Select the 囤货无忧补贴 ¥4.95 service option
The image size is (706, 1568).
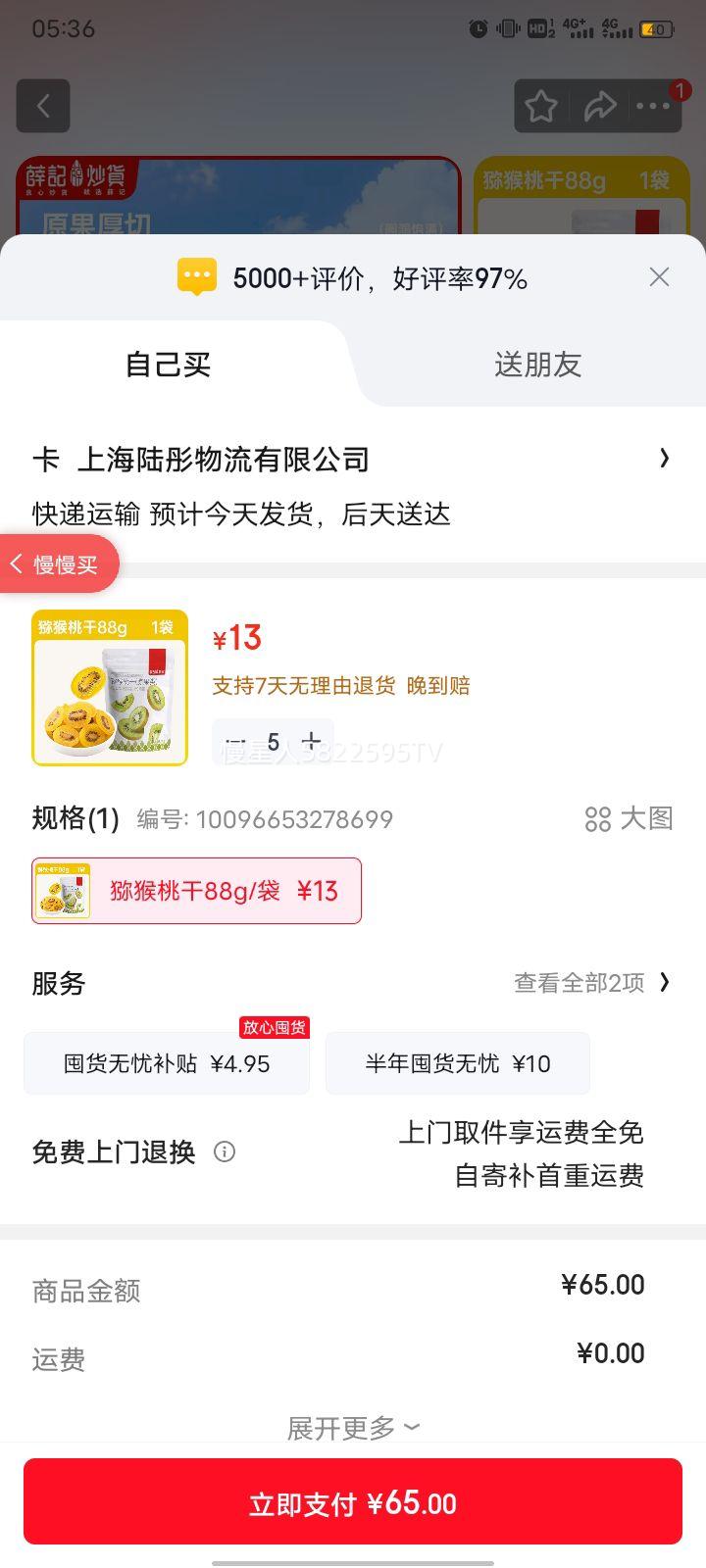(167, 1063)
